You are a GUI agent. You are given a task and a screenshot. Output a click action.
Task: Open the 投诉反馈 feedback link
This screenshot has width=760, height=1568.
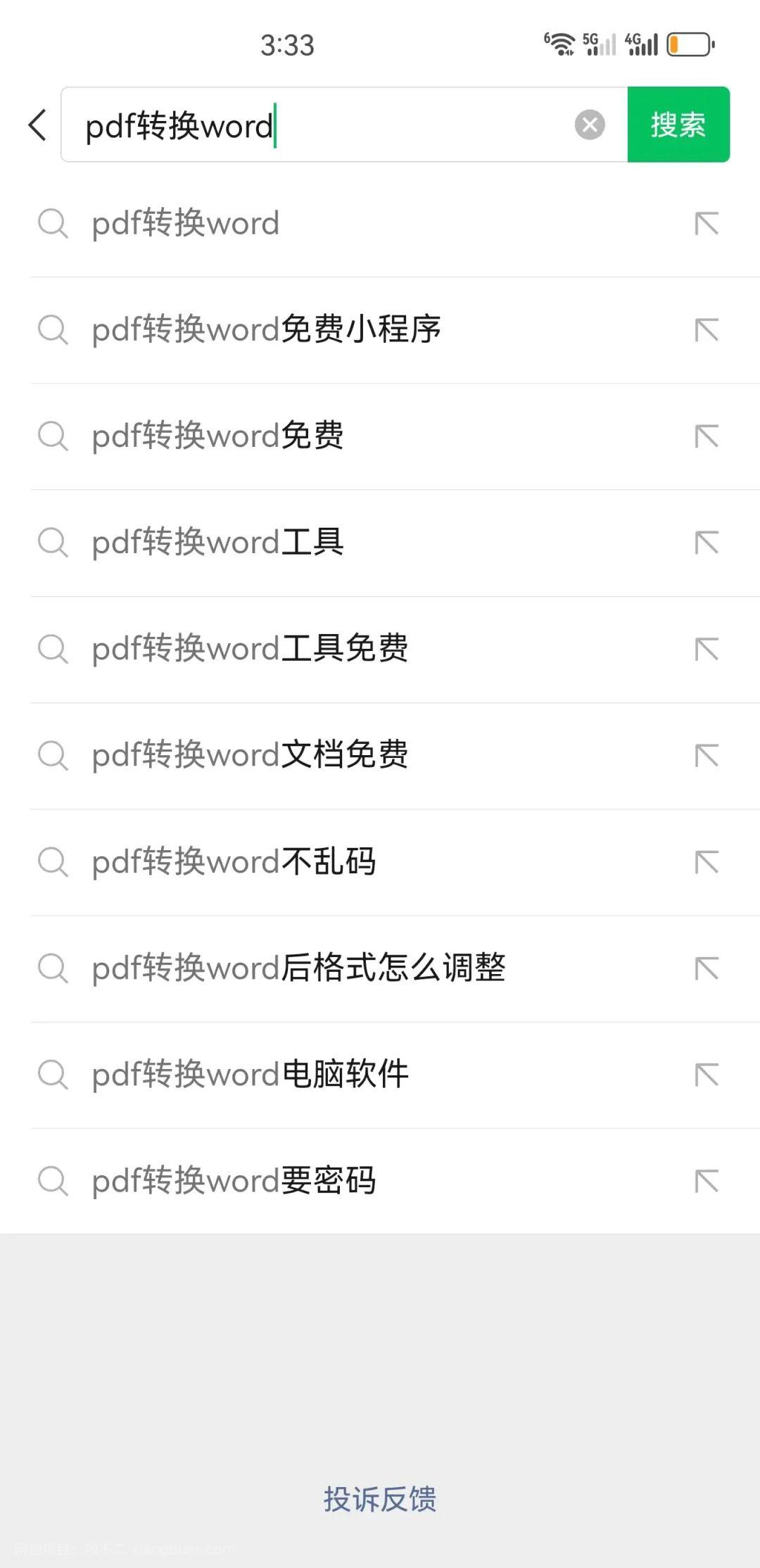point(380,1499)
